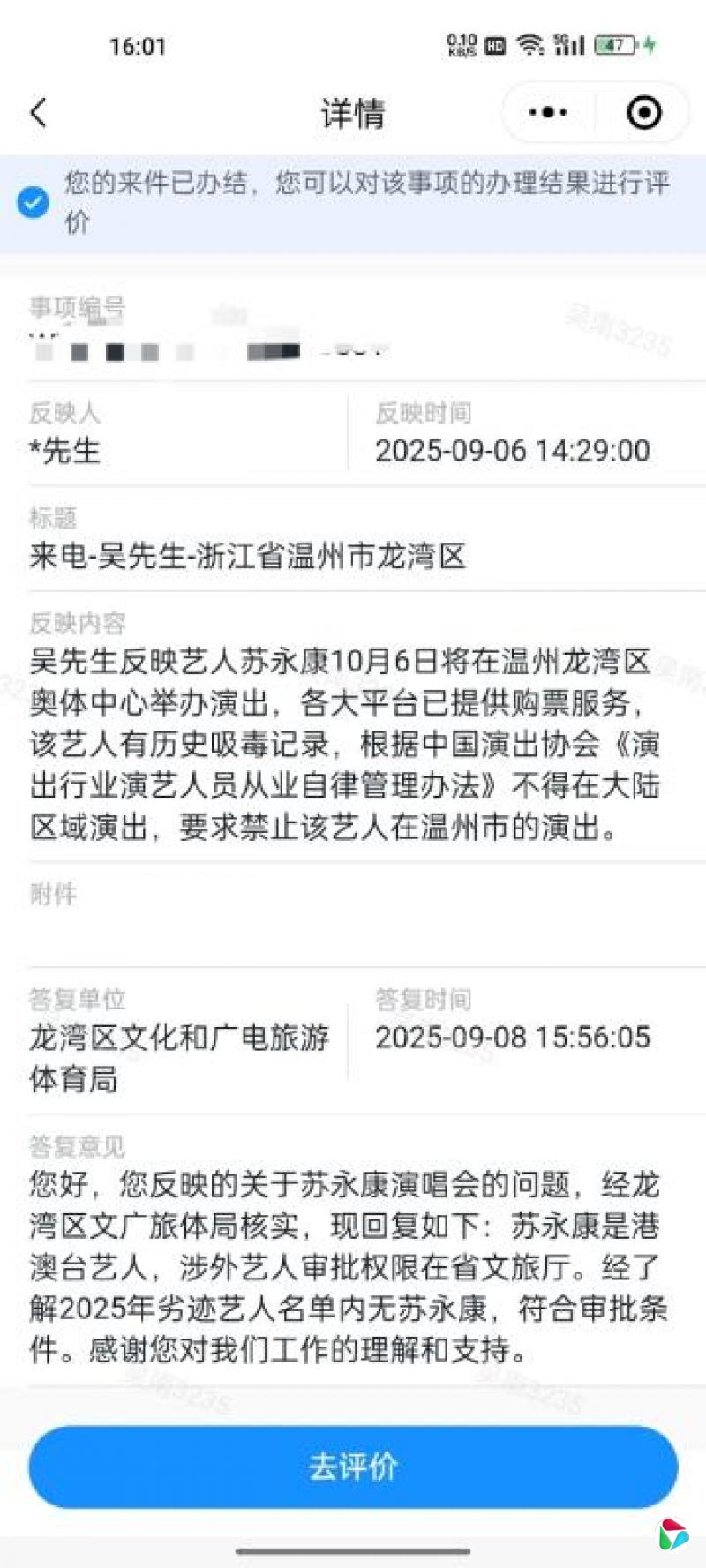Tap the 去评价 button
This screenshot has height=1568, width=706.
(x=353, y=1466)
